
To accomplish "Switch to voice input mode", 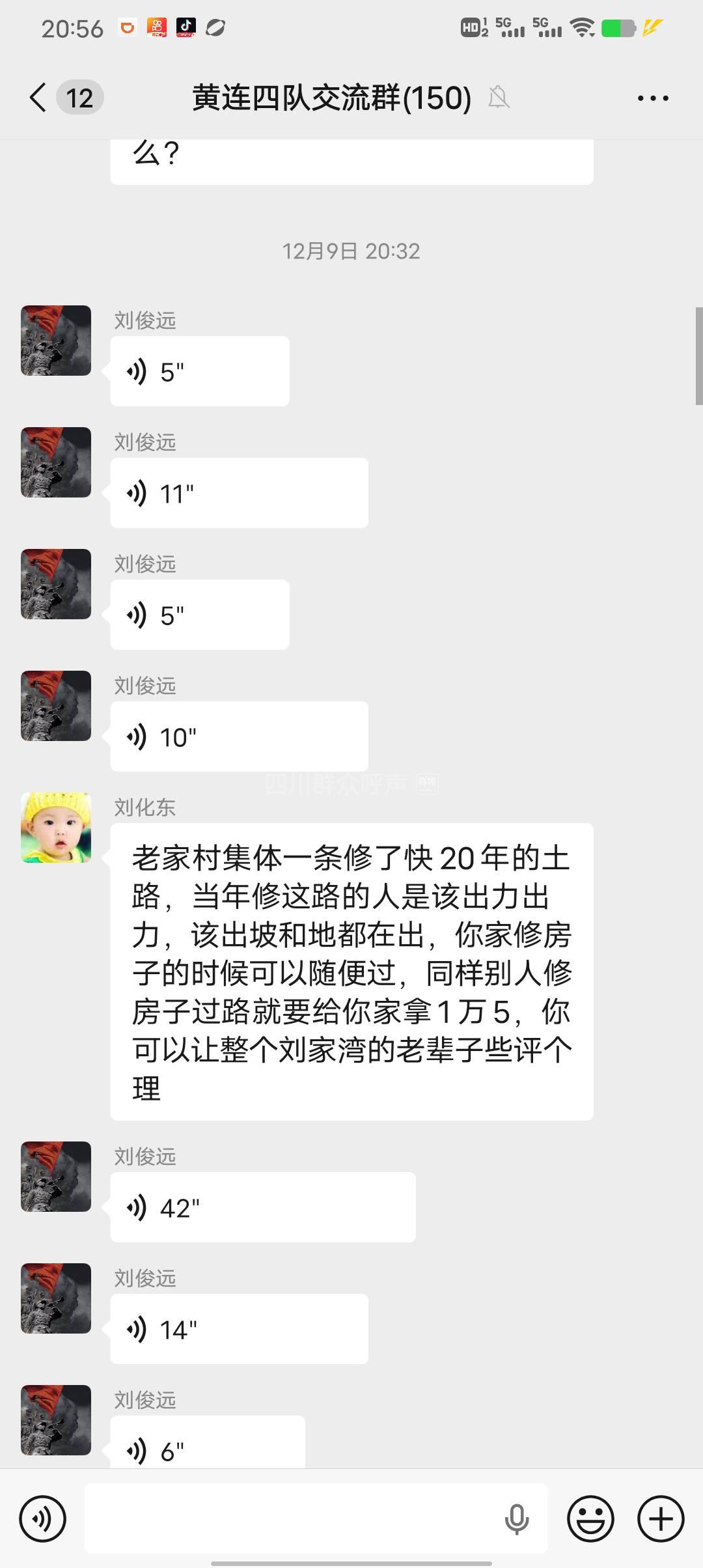I will click(43, 1519).
